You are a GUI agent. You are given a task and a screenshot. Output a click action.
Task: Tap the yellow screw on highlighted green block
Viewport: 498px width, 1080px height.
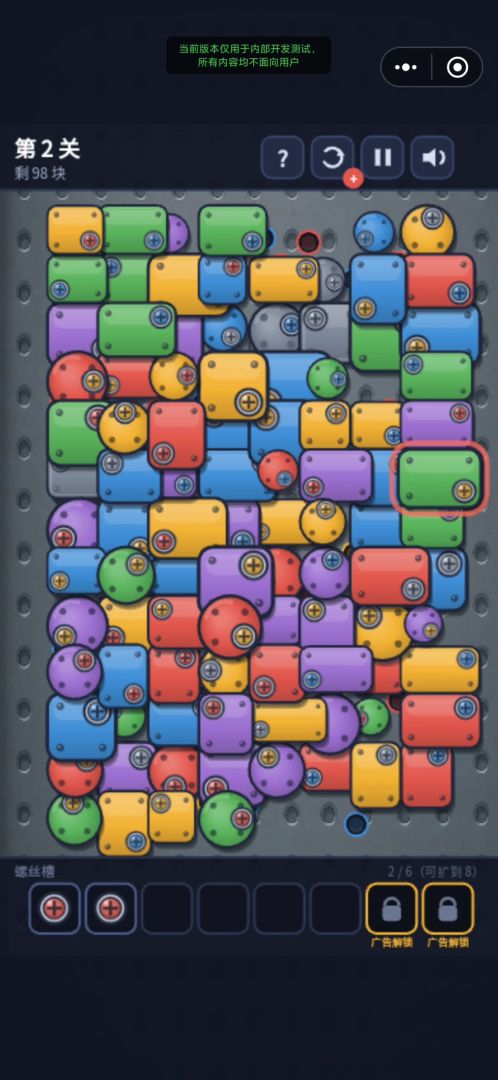[x=464, y=490]
